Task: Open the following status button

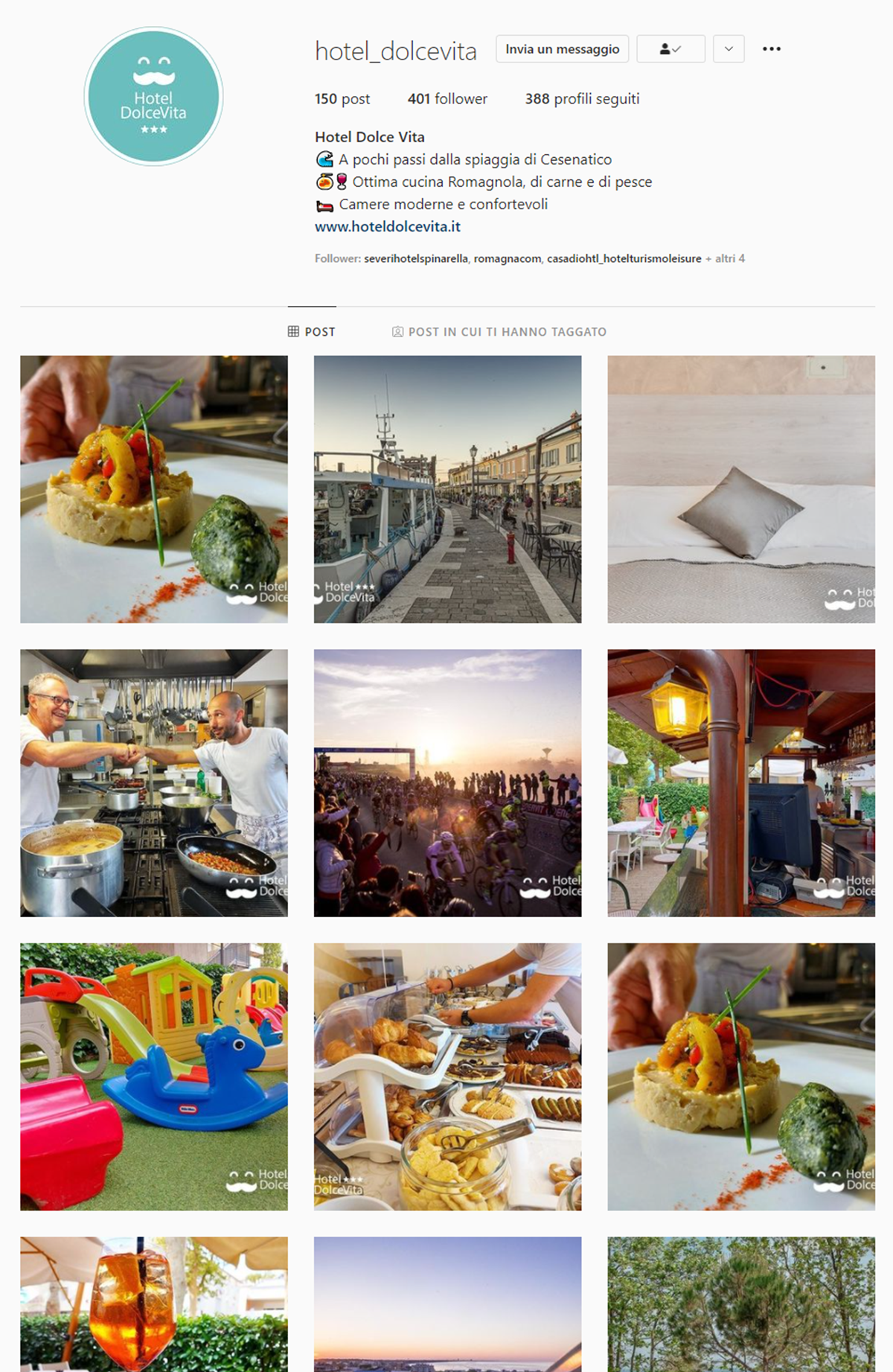Action: [670, 49]
